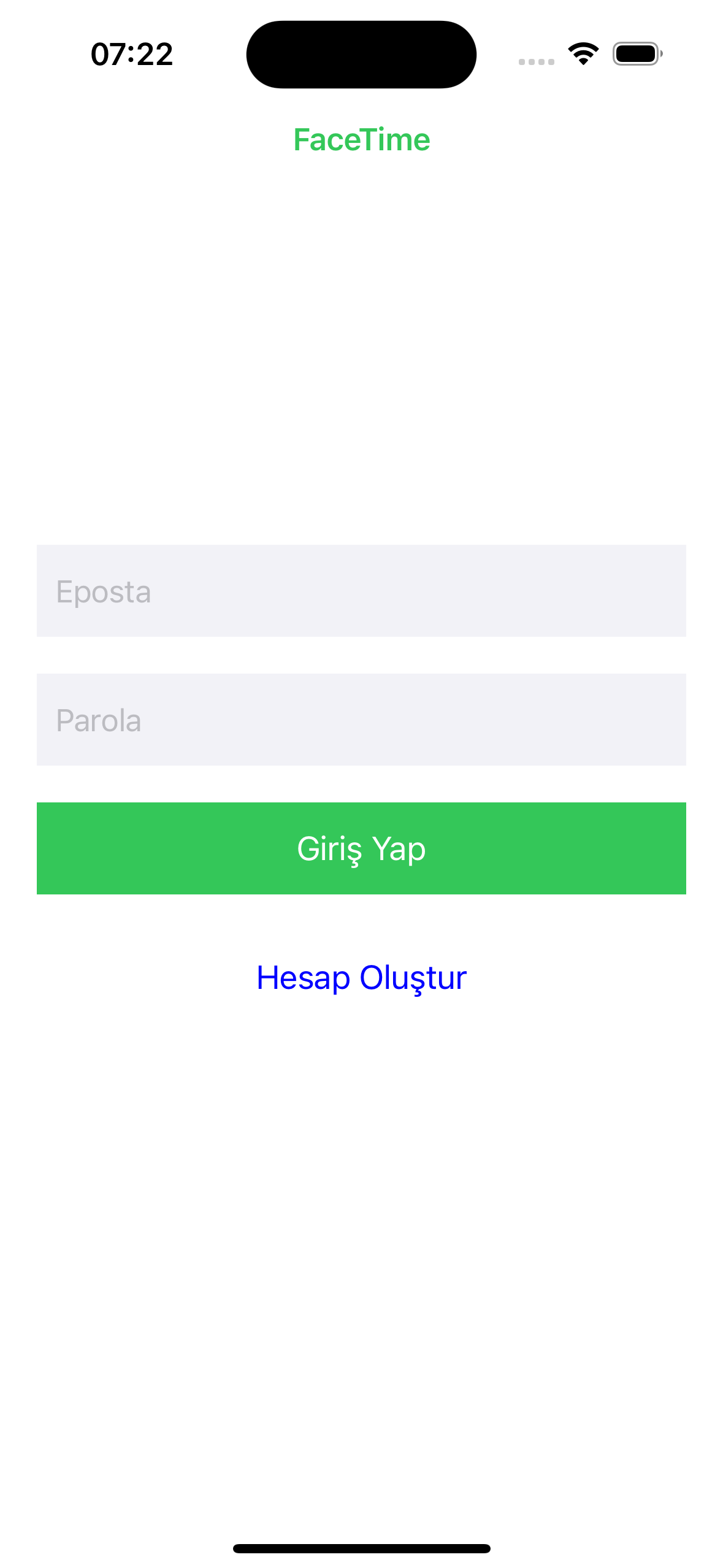Sign in with the Giriş Yap button

(x=361, y=848)
